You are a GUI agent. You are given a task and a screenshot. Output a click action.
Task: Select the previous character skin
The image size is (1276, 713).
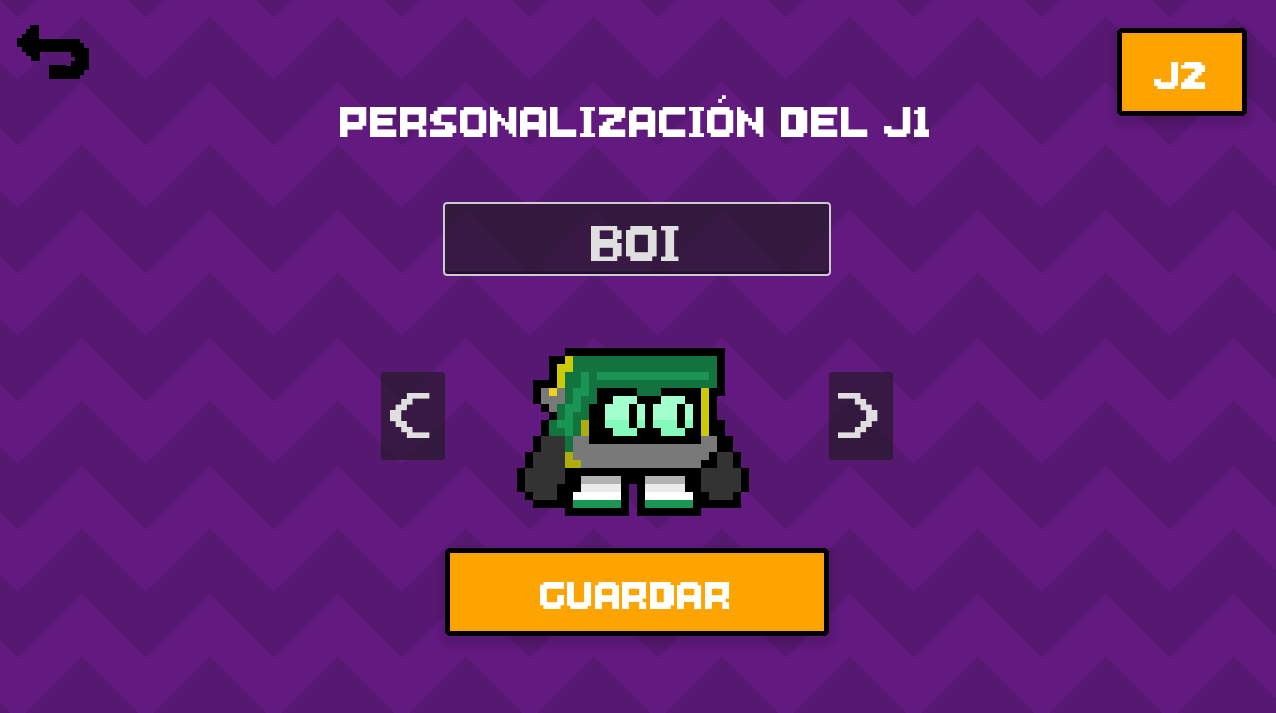point(412,416)
